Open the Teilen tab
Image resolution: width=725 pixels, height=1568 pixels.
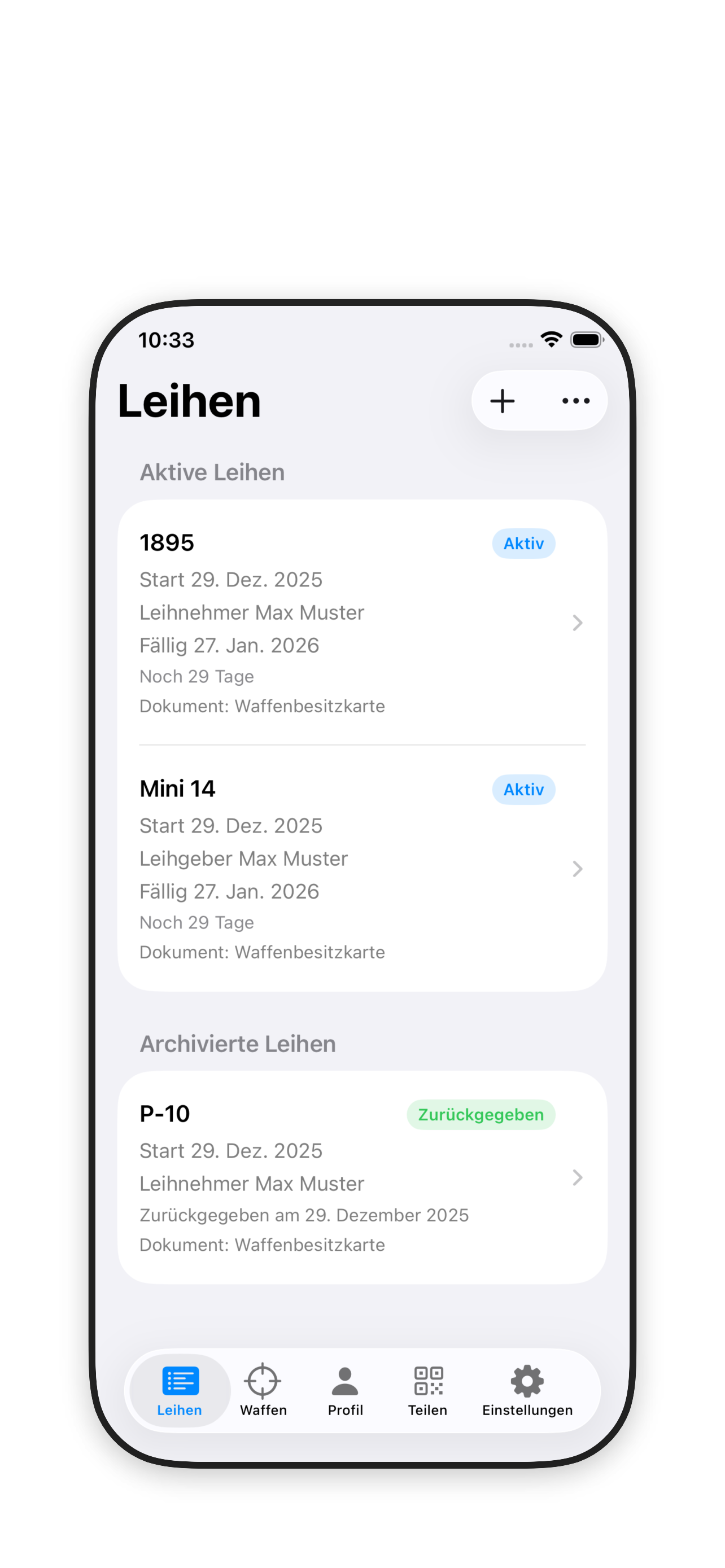[427, 1390]
